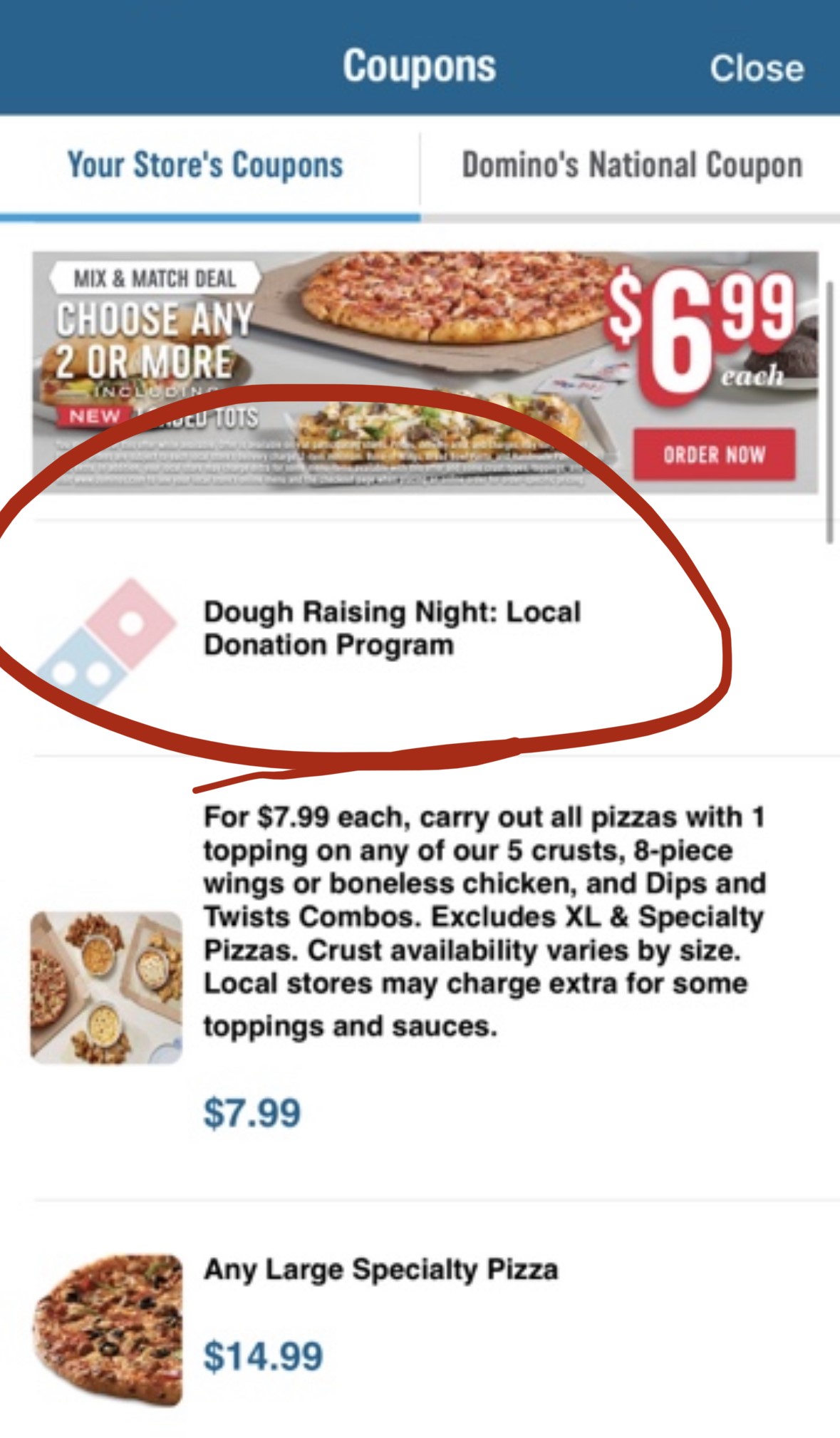Viewport: 840px width, 1438px height.
Task: Switch to Your Store's Coupons tab
Action: point(206,165)
